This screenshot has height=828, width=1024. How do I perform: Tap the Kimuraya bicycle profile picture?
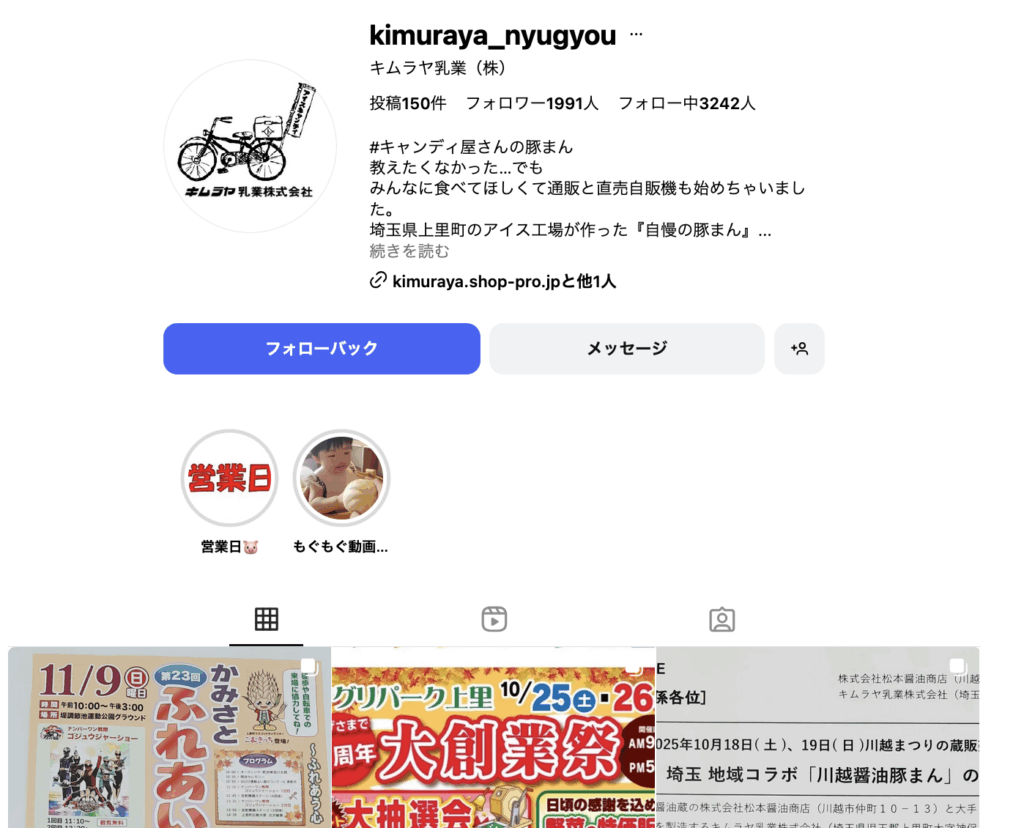pyautogui.click(x=250, y=146)
